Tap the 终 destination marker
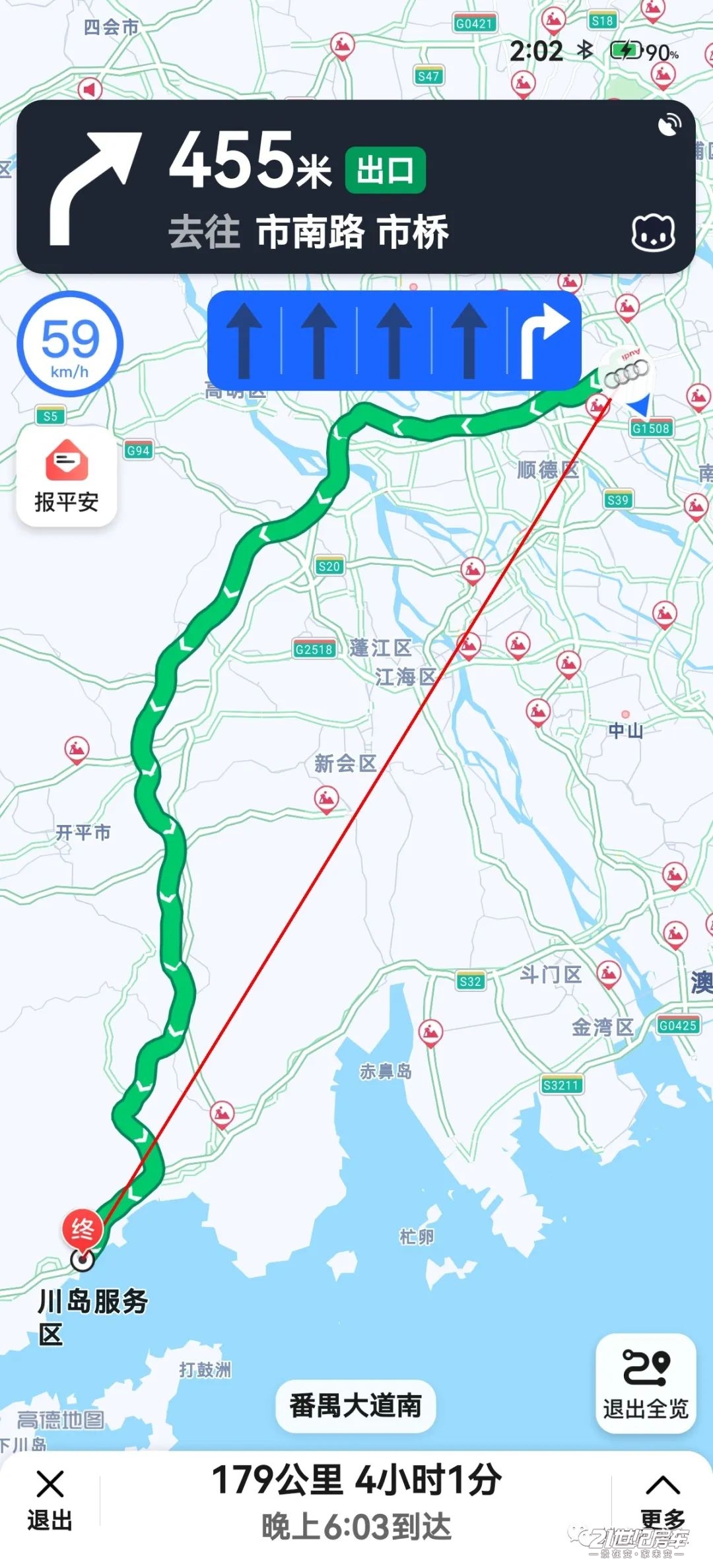Image resolution: width=713 pixels, height=1568 pixels. (83, 1228)
